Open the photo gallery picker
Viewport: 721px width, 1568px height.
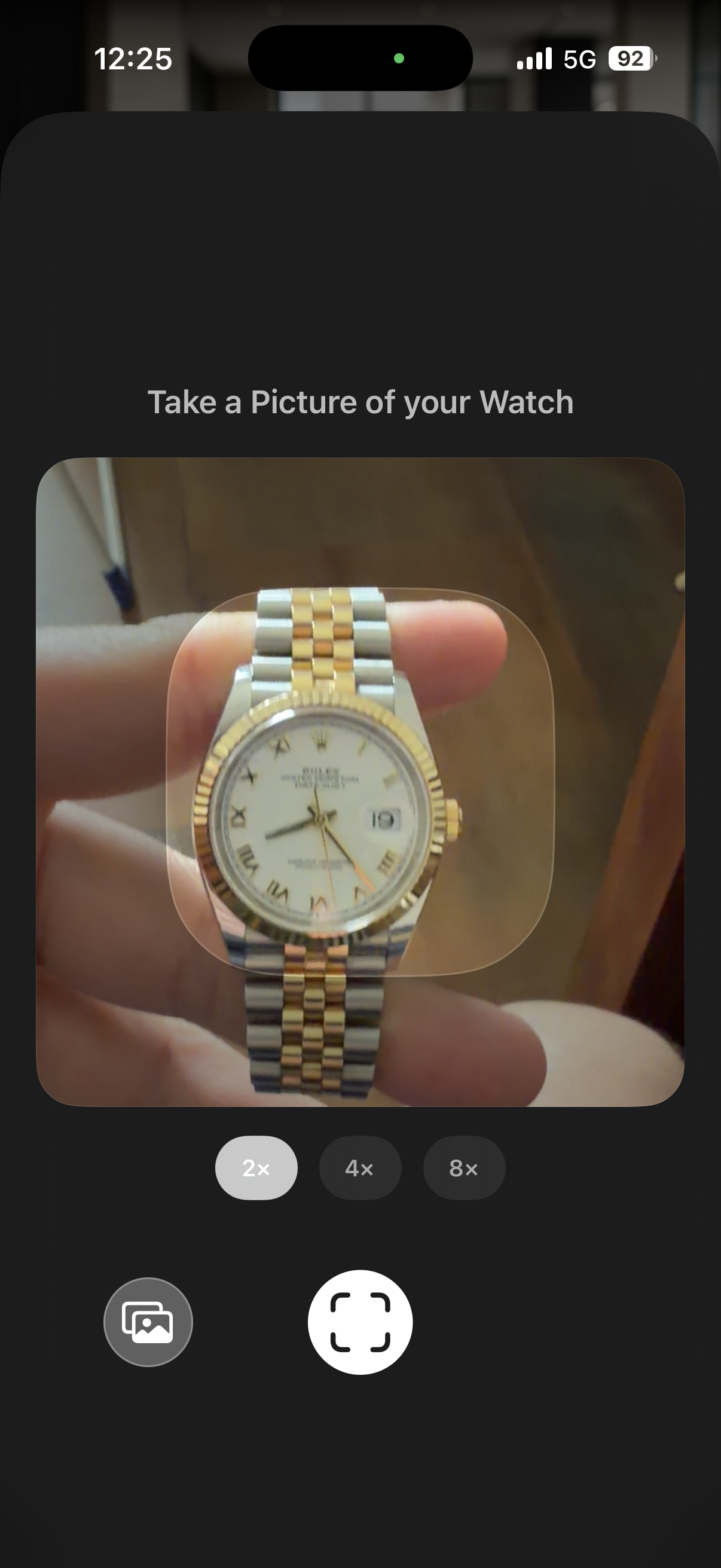pos(148,1322)
